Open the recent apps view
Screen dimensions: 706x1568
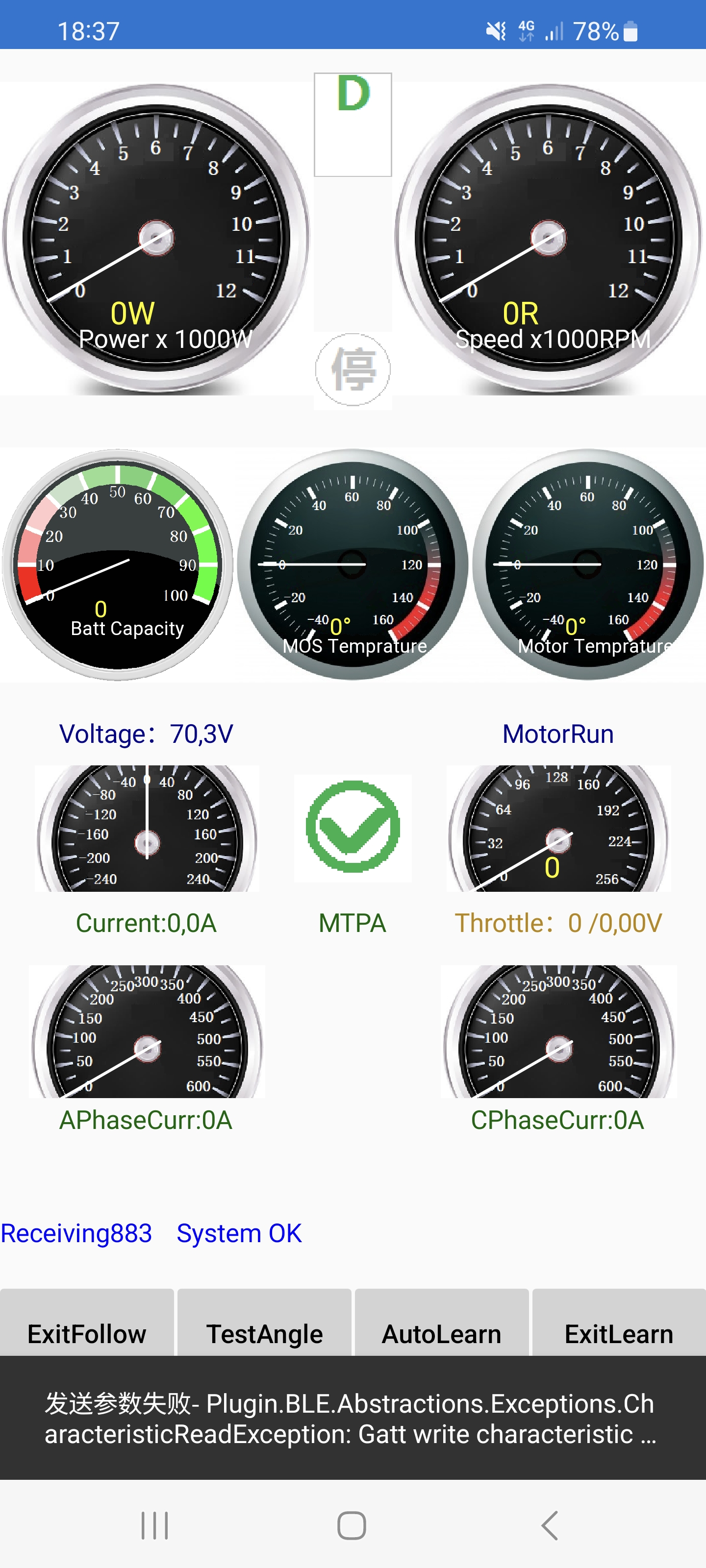click(x=155, y=1526)
